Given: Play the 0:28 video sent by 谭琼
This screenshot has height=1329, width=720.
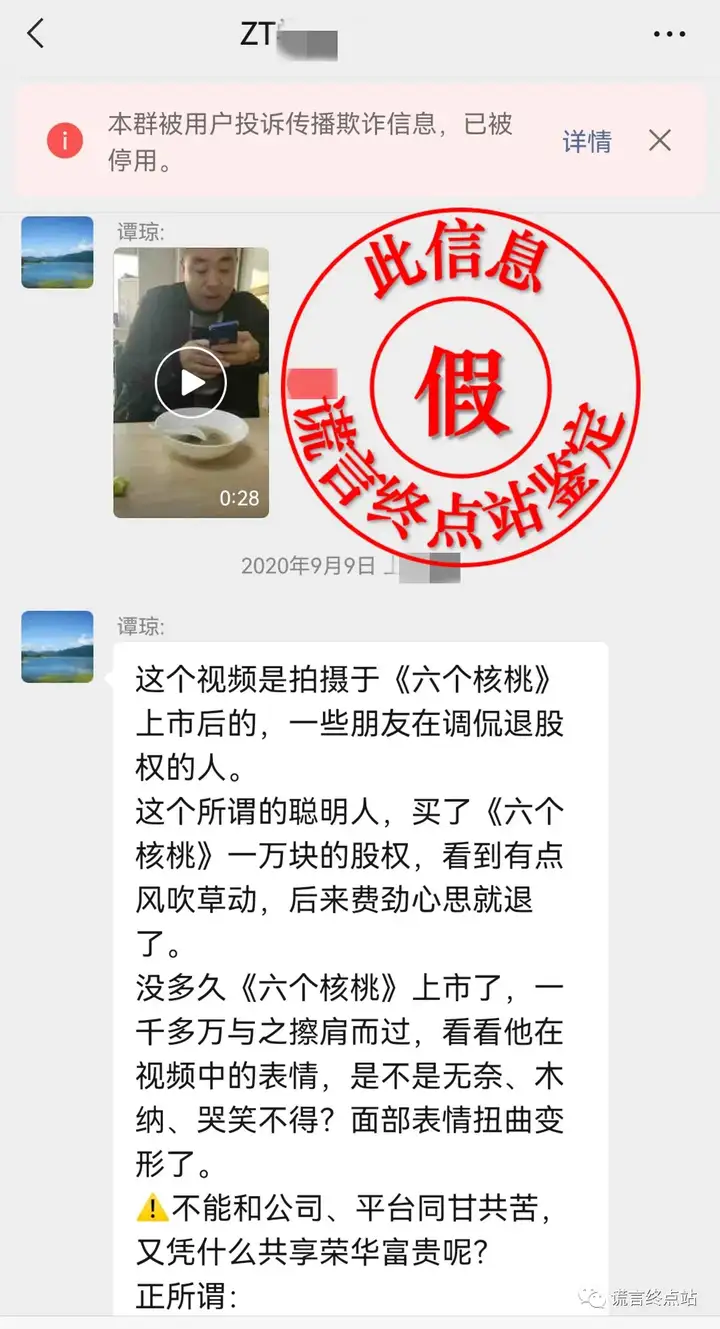Looking at the screenshot, I should tap(191, 382).
